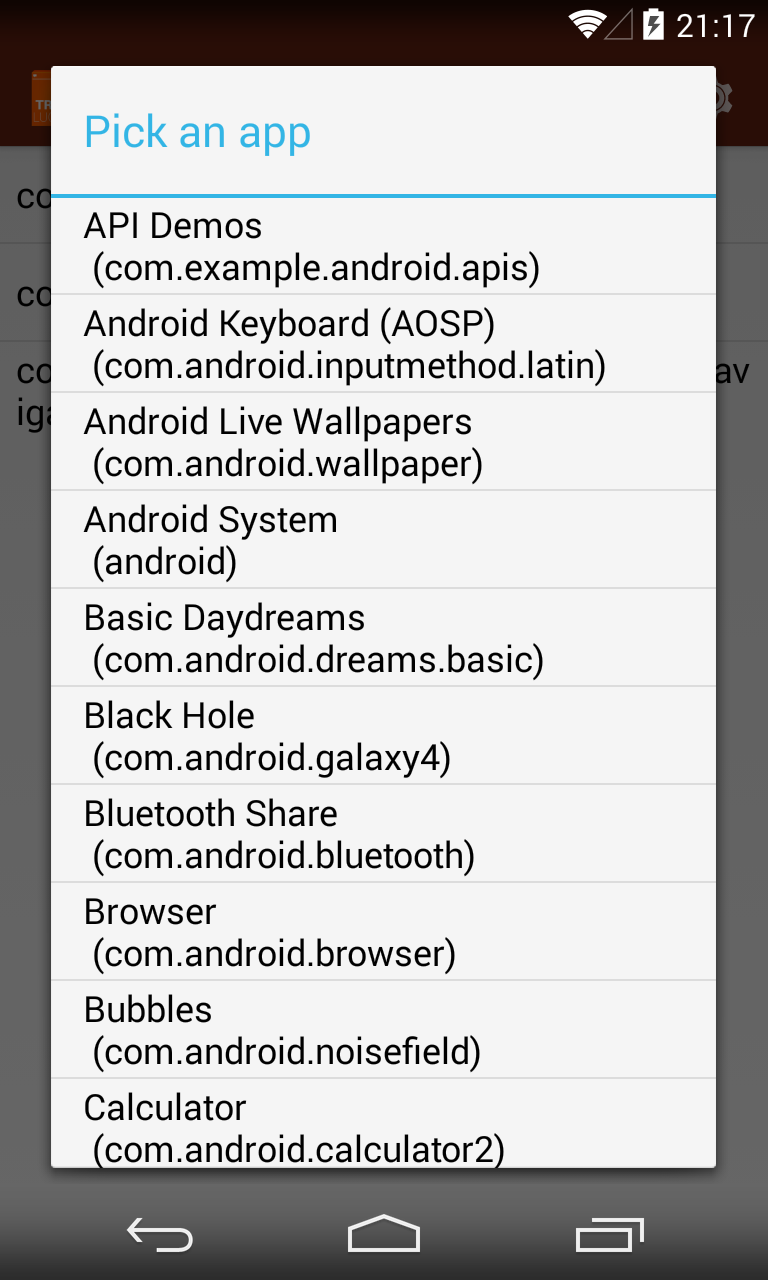Select Bluetooth Share
Screen dimensions: 768x1280
pos(383,834)
